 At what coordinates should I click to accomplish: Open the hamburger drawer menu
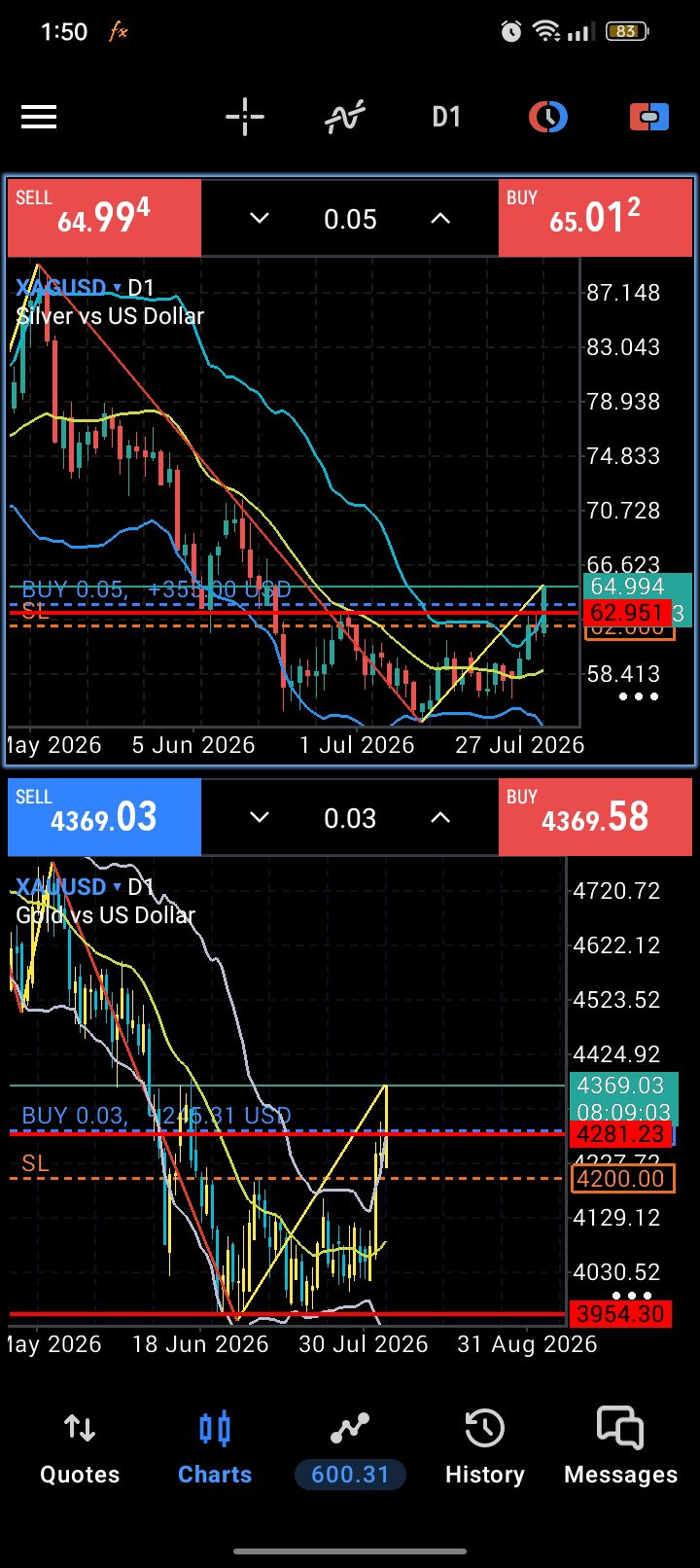39,118
